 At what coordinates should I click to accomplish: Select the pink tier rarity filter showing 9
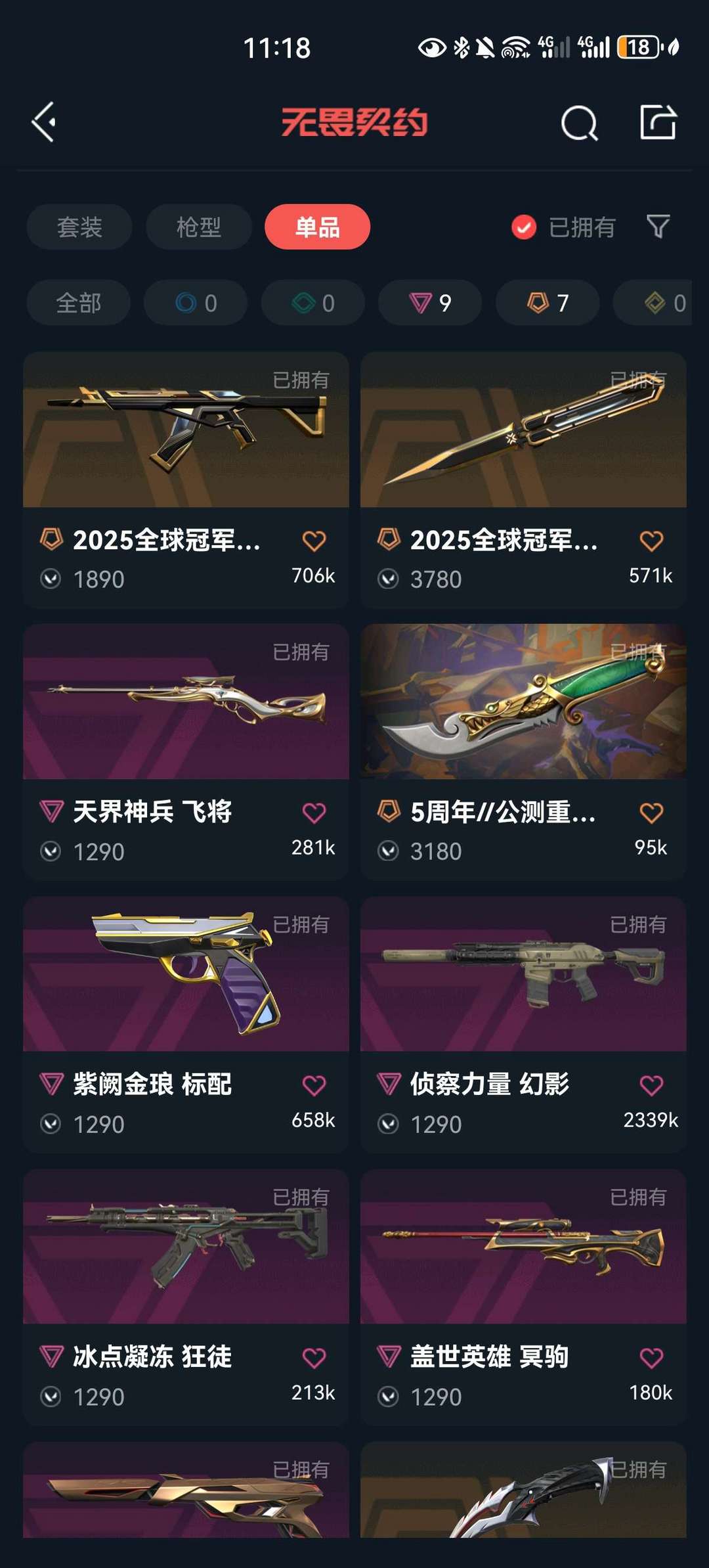click(x=429, y=303)
